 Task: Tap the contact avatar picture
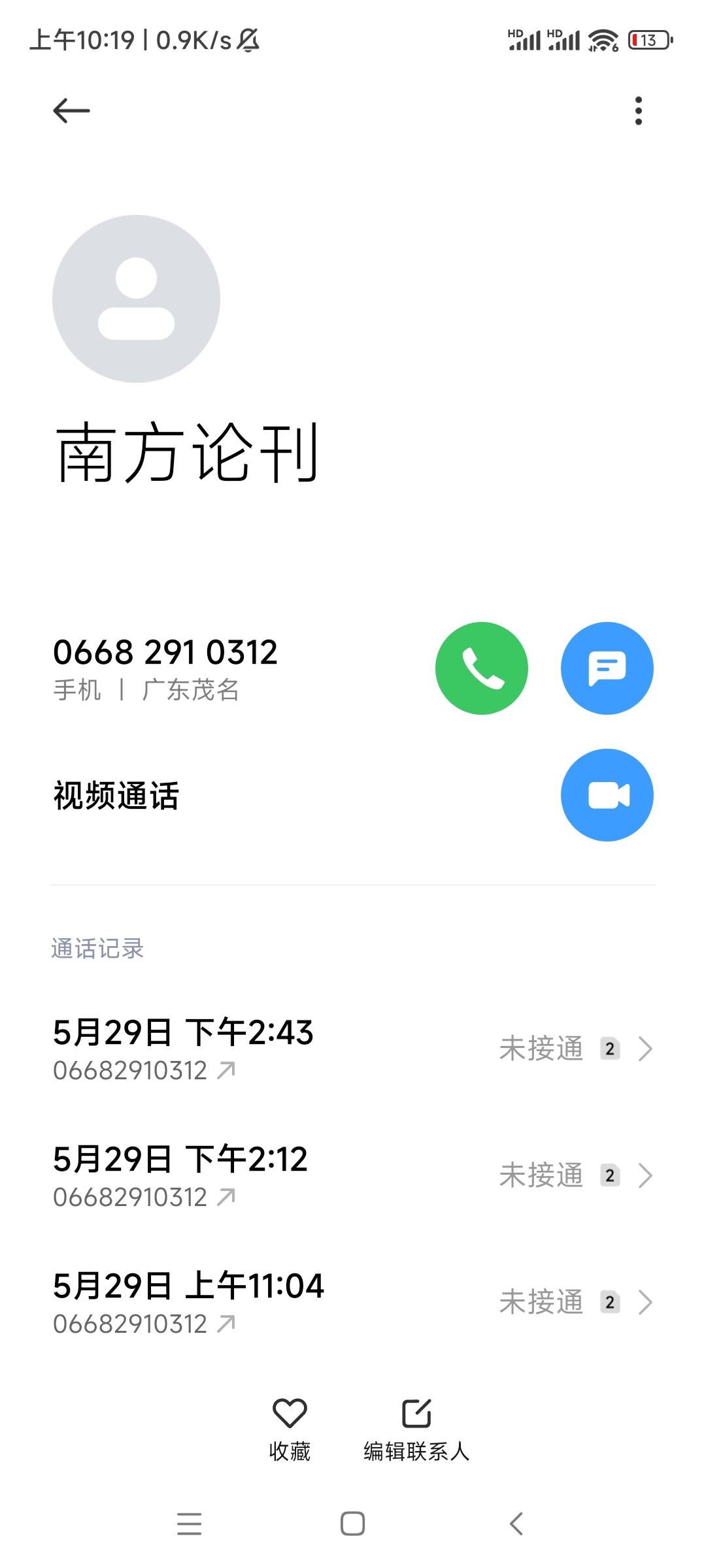(x=136, y=299)
